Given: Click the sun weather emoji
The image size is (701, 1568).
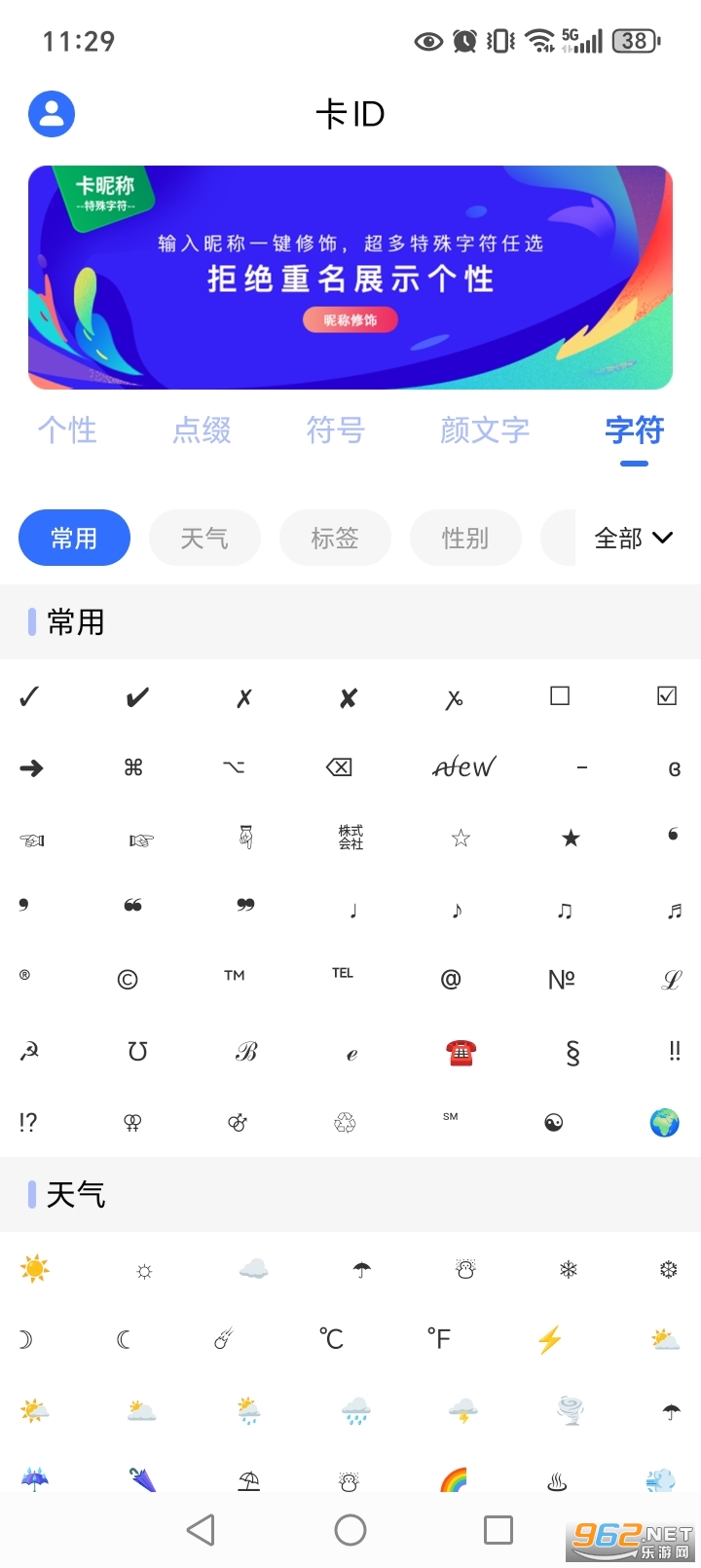Looking at the screenshot, I should coord(34,1267).
